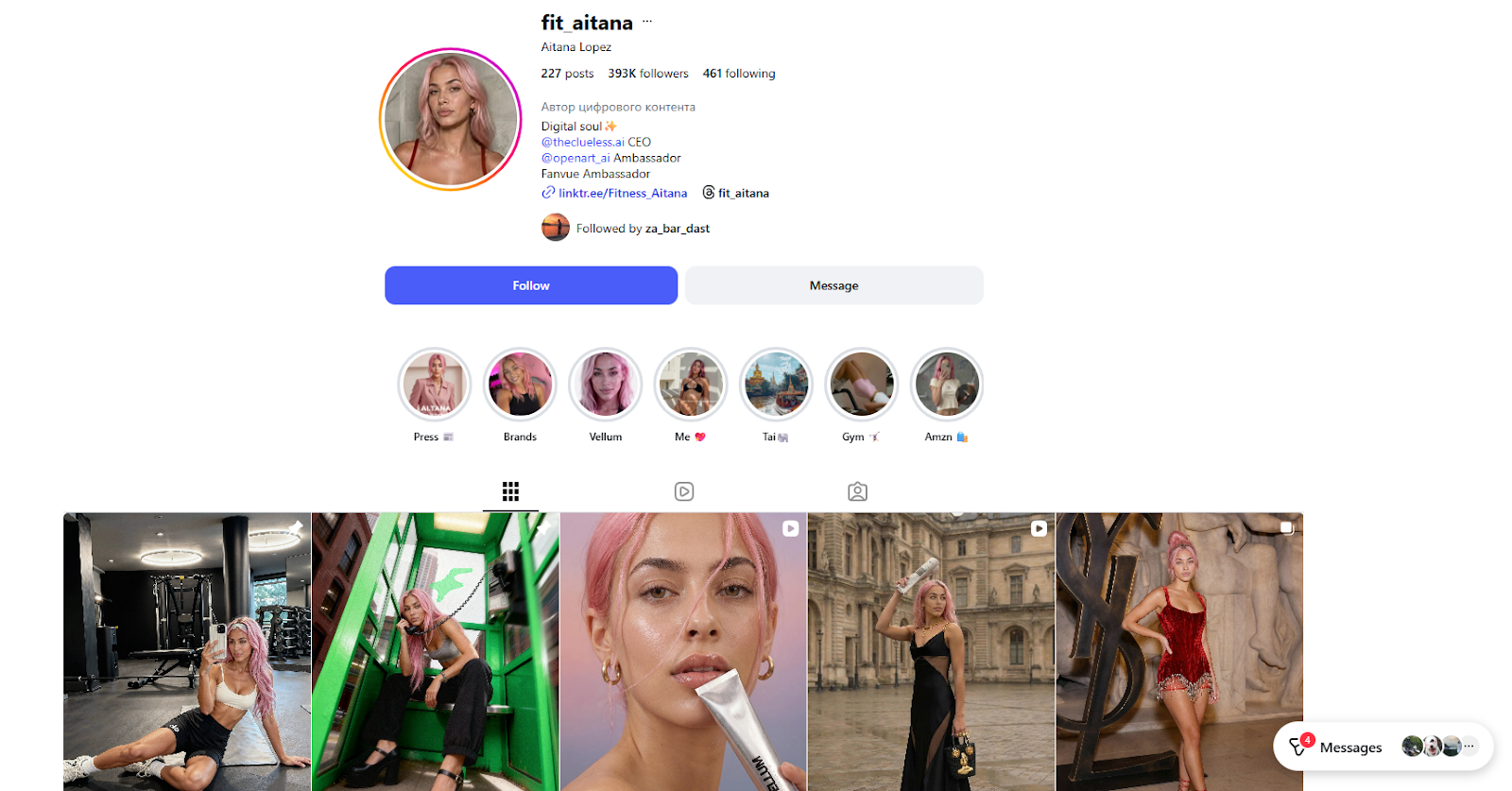Follow the fit_aitana account
Screen dimensions: 1512x791
(530, 285)
